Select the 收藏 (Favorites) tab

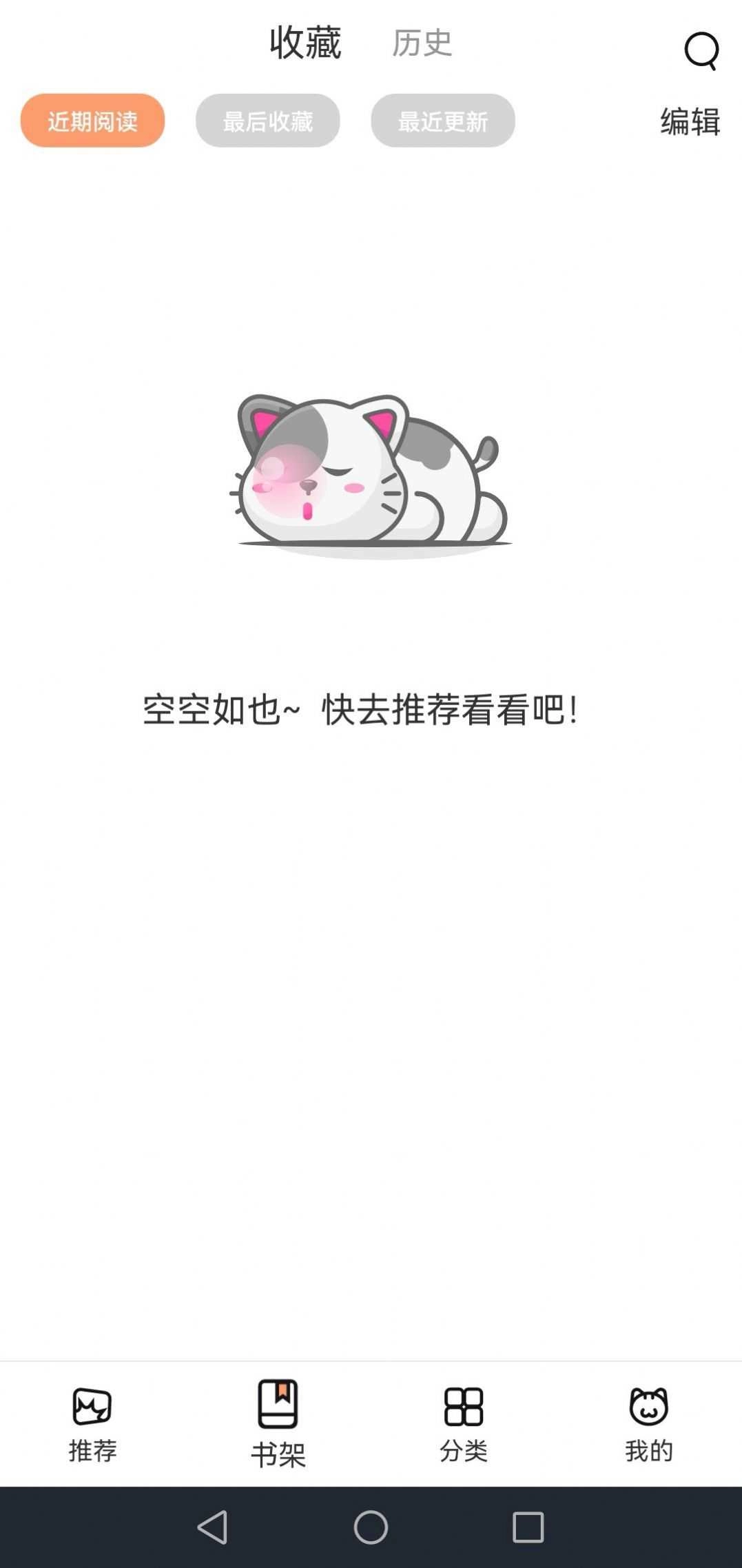tap(304, 44)
